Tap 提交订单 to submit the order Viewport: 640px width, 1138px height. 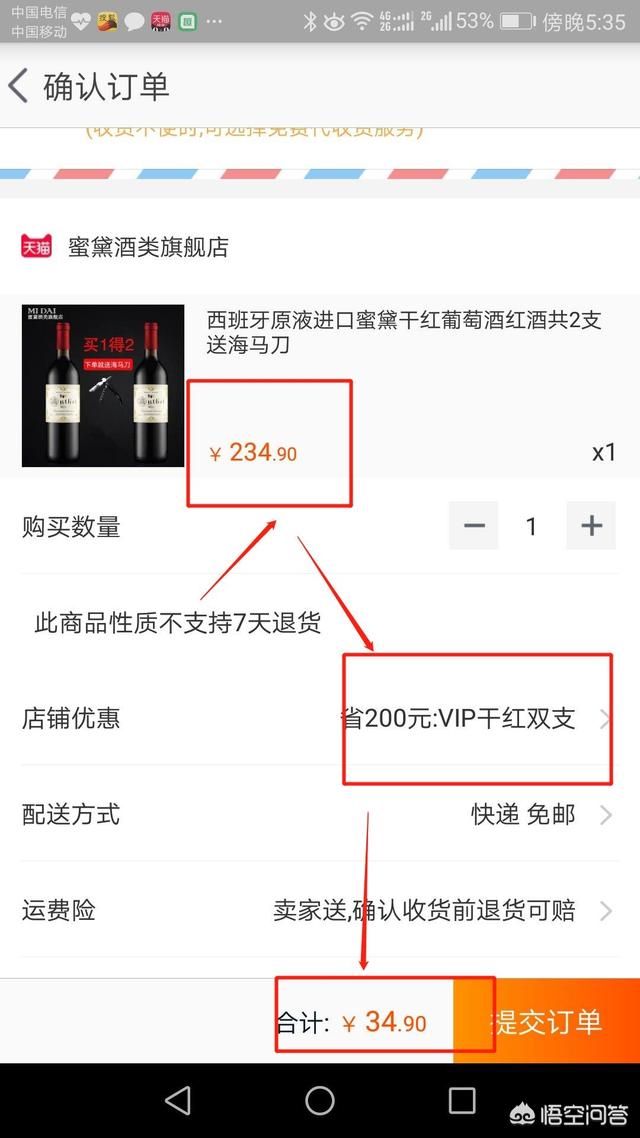[x=547, y=1021]
